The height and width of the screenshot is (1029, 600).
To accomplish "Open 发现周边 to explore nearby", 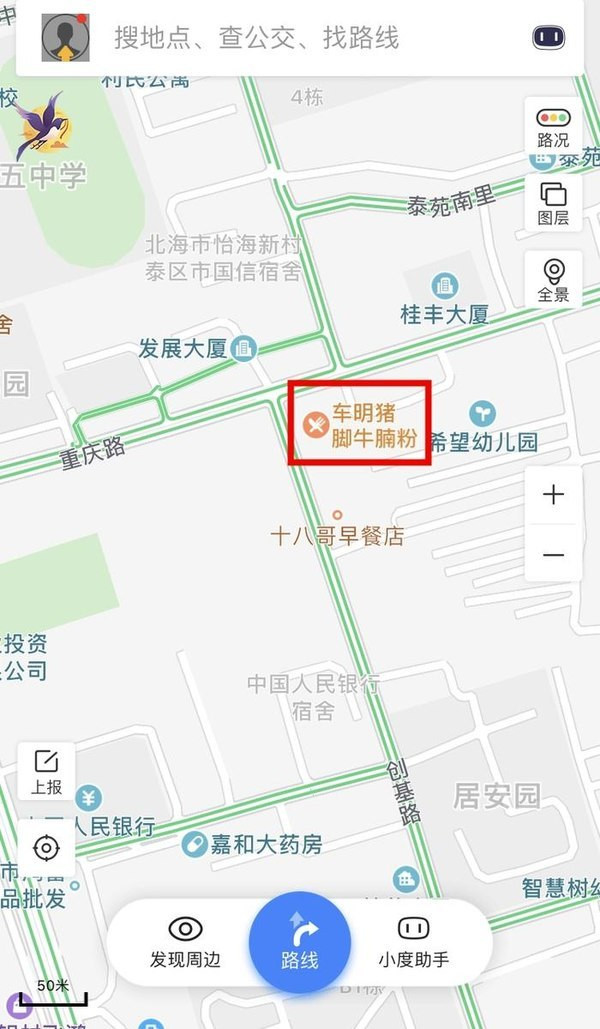I will click(x=185, y=942).
